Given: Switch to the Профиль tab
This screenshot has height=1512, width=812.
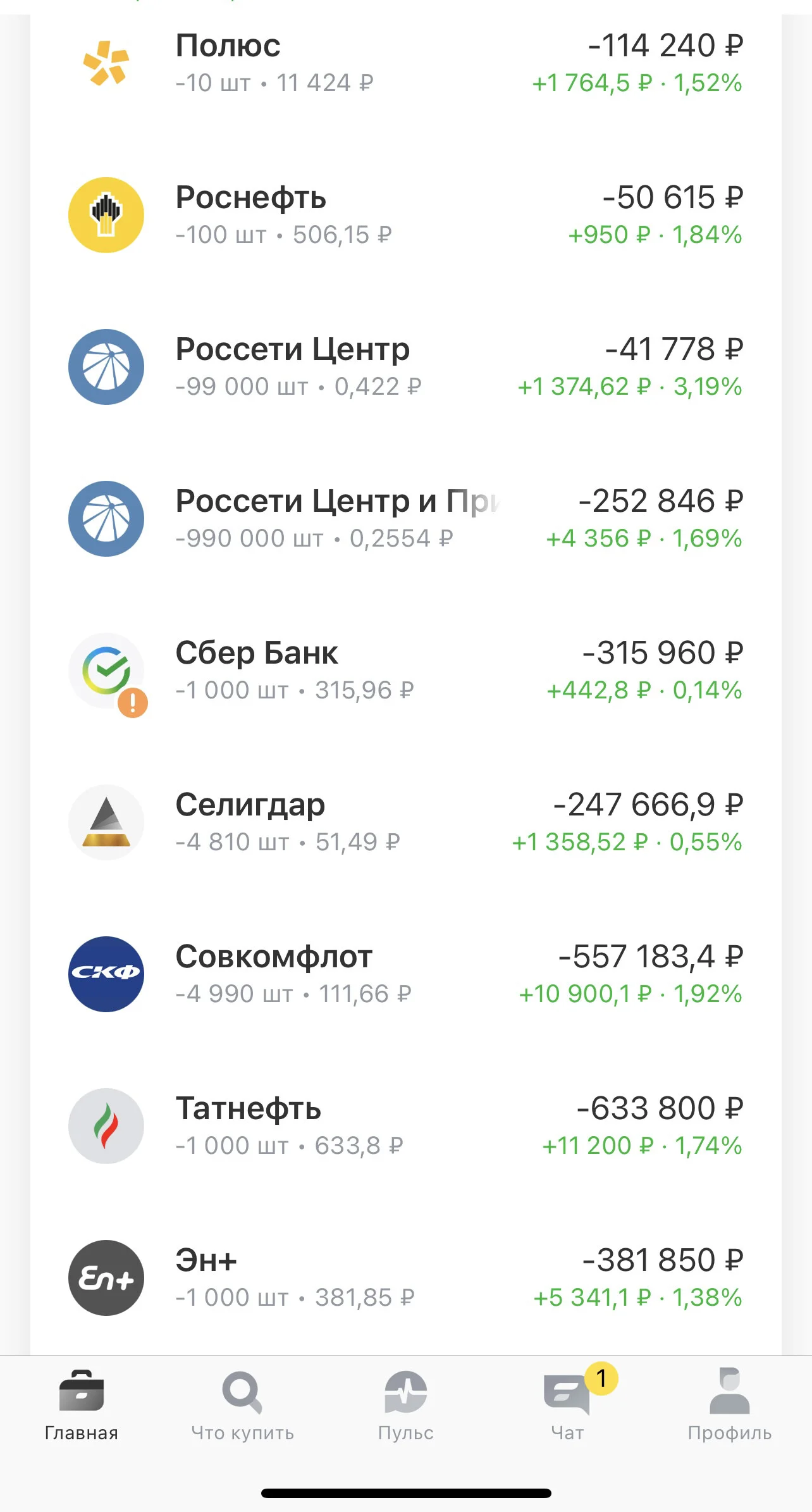Looking at the screenshot, I should click(730, 1406).
